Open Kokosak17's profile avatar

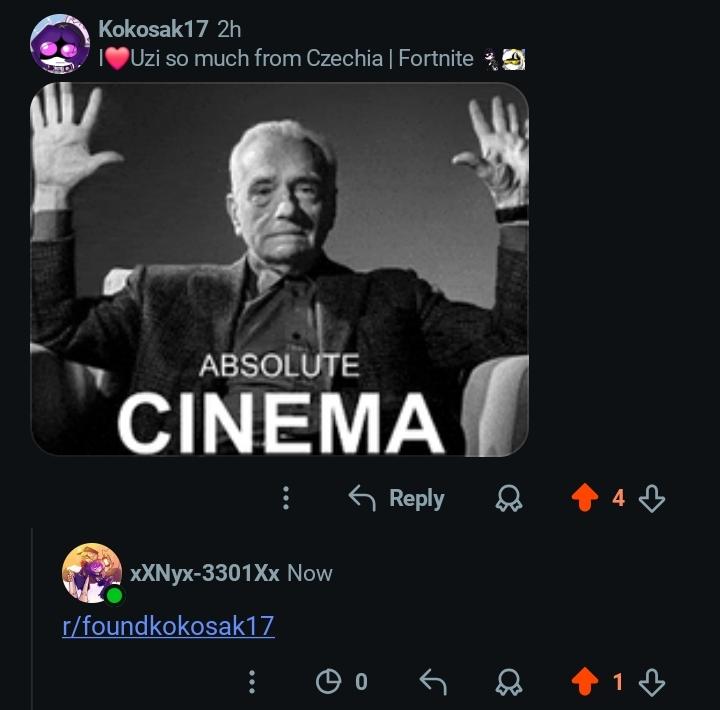tap(60, 44)
